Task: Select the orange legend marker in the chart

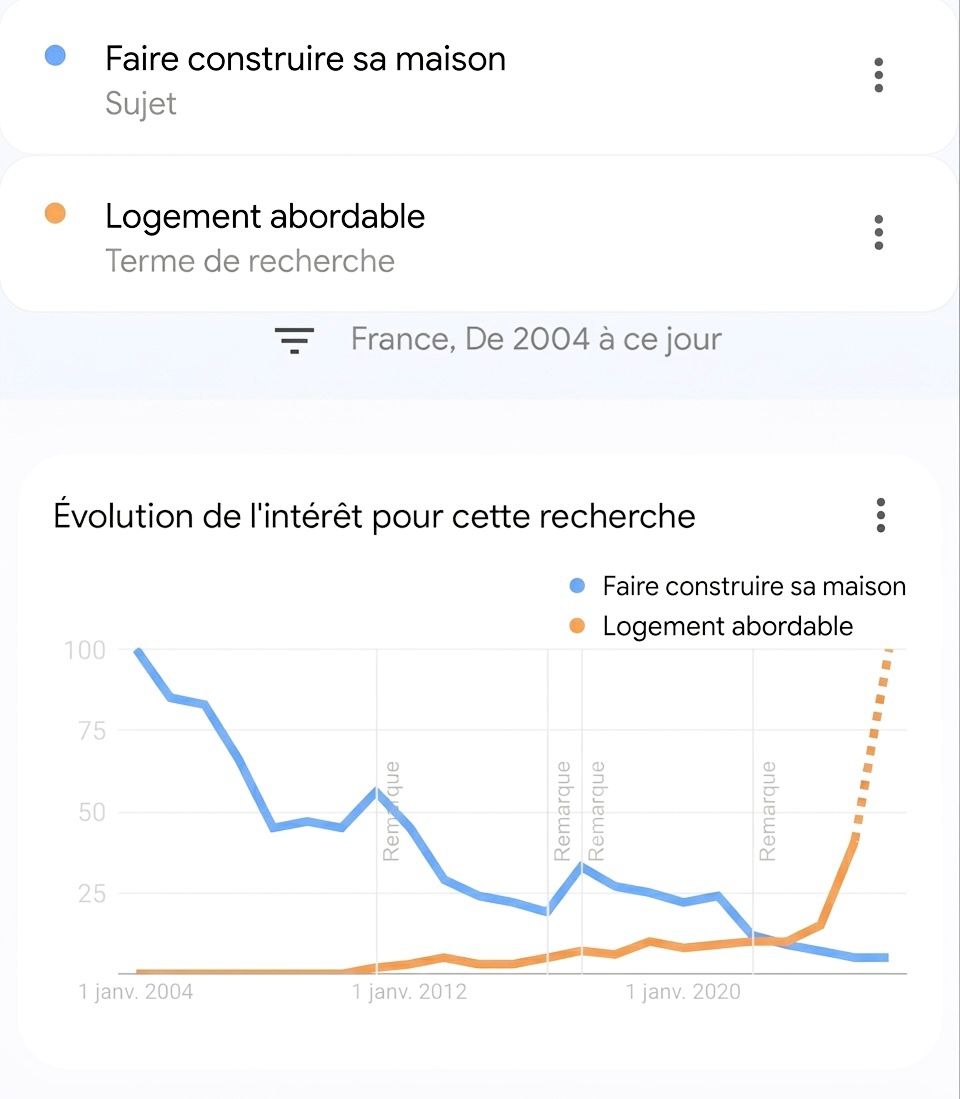Action: (578, 626)
